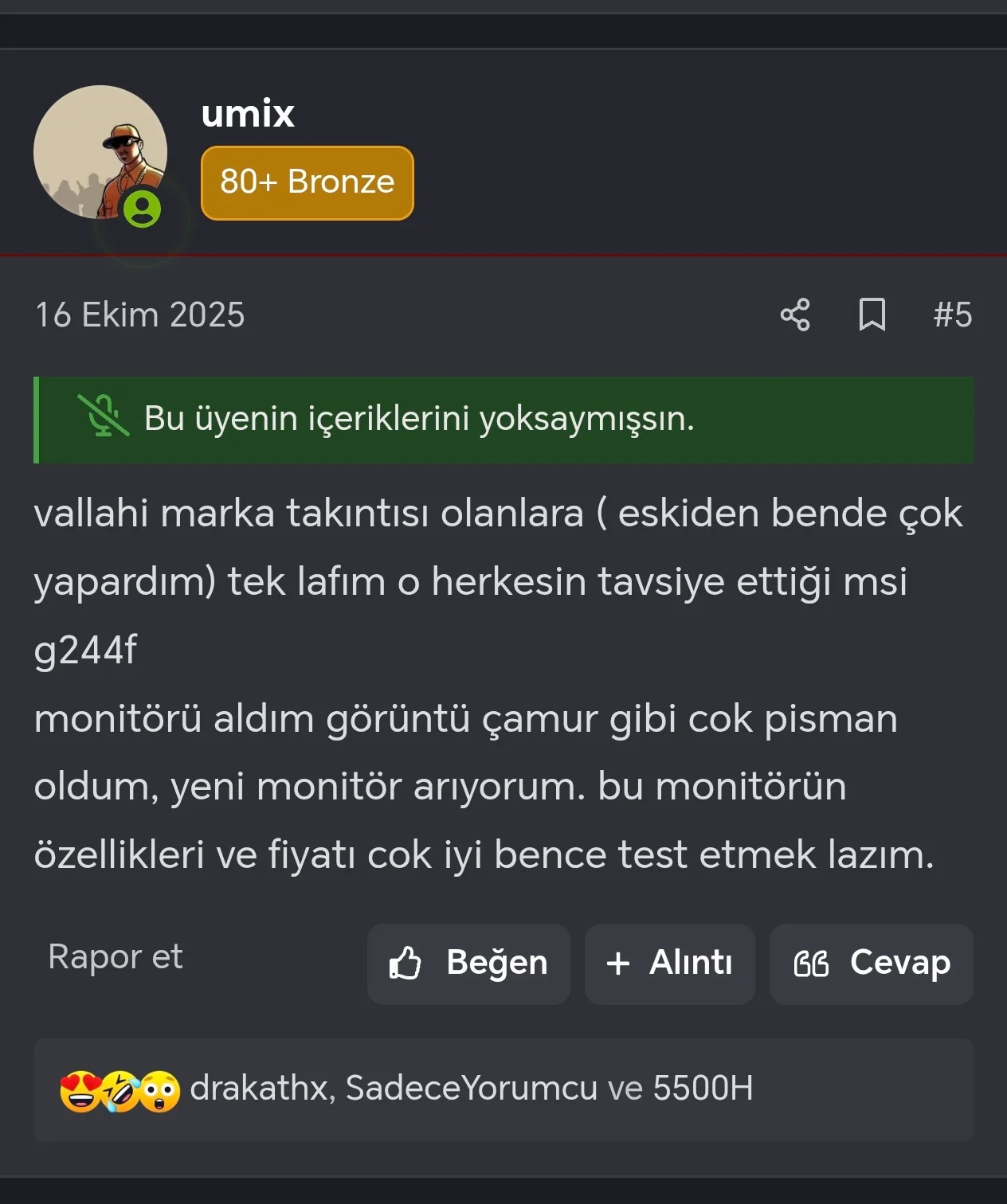
Task: Open the 16 Ekim 2025 date link
Action: click(139, 315)
